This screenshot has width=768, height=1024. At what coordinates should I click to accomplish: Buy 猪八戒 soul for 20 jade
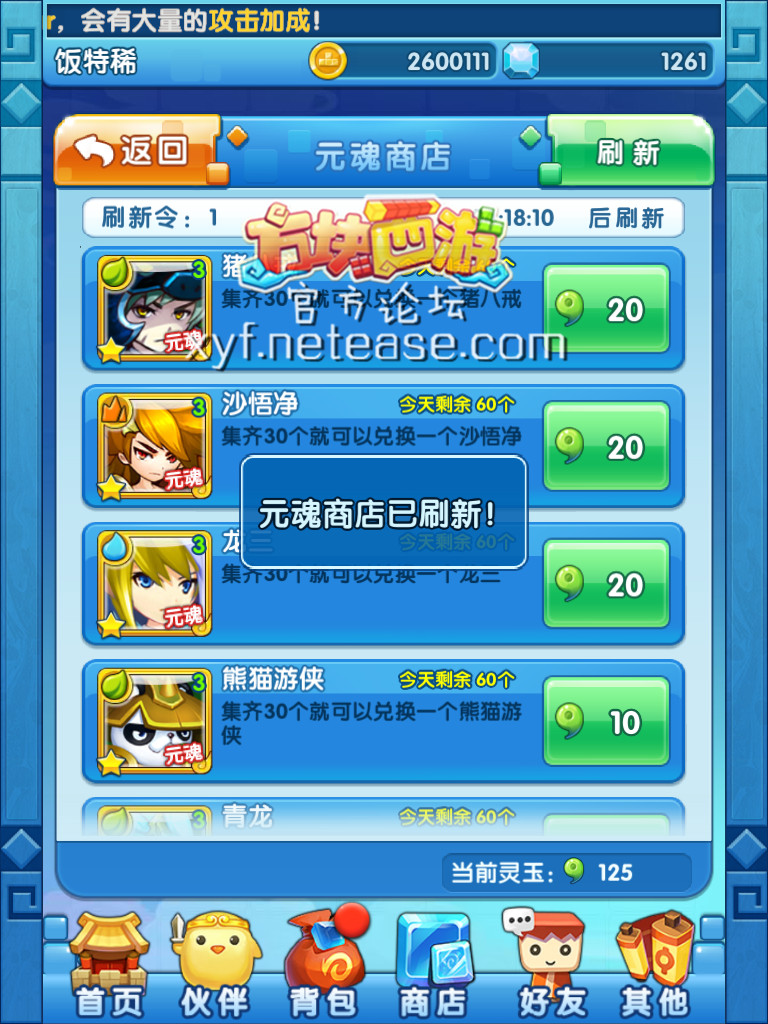point(606,309)
